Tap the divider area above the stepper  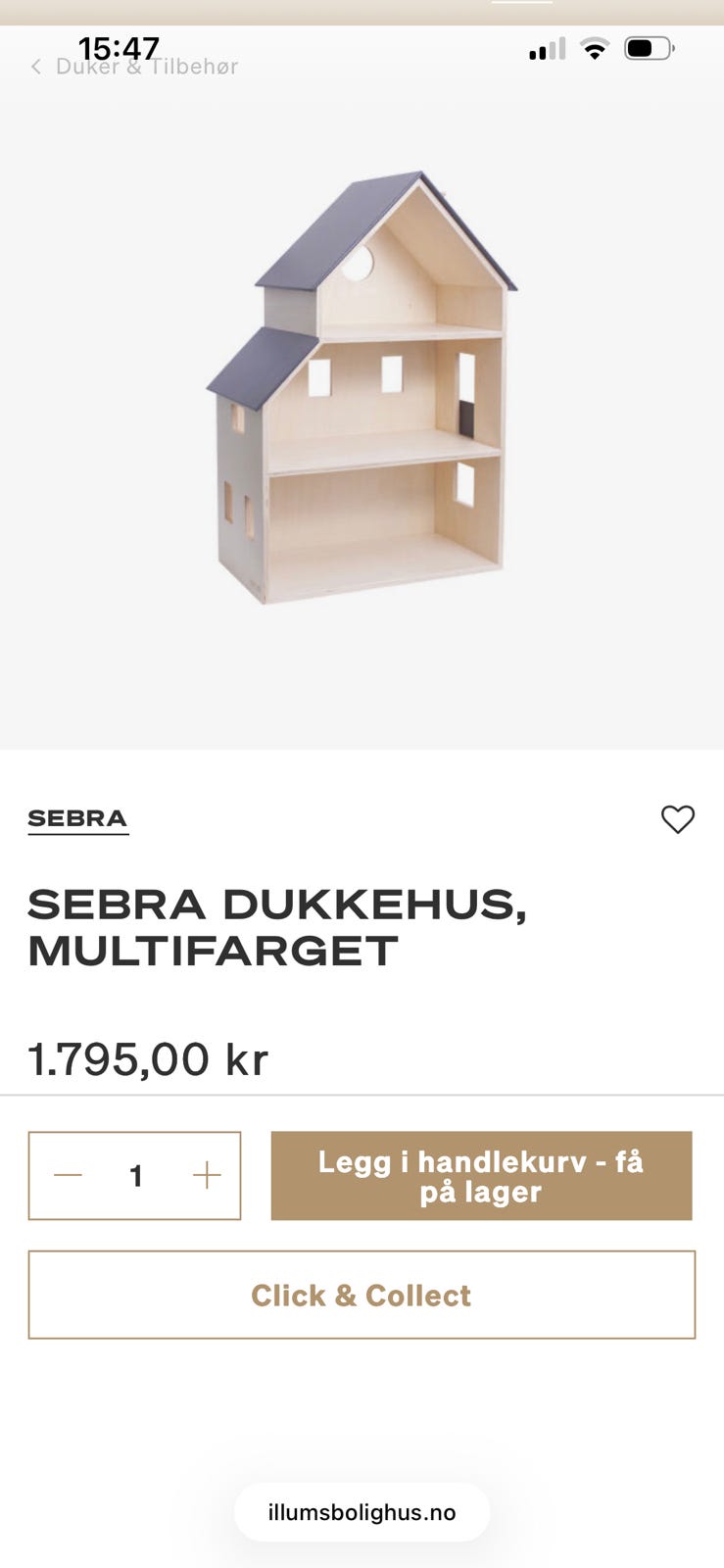[x=362, y=1091]
